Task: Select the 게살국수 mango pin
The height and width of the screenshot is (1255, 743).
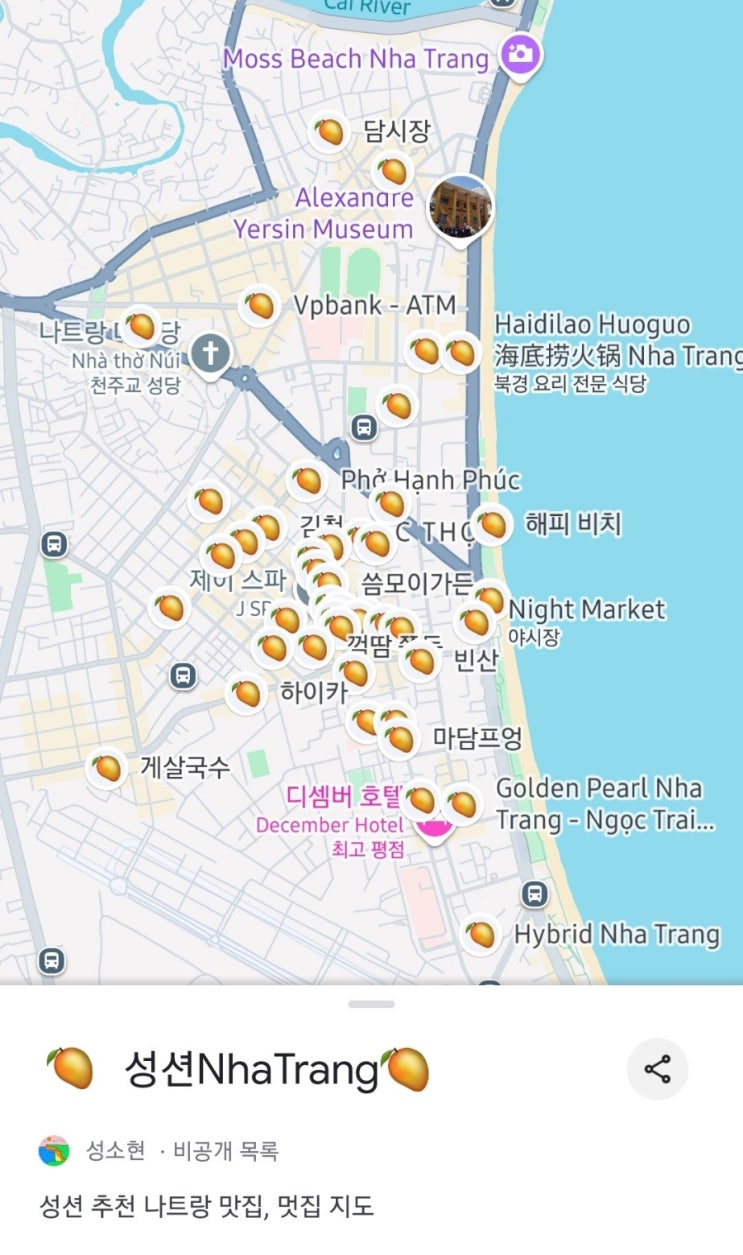Action: [x=106, y=768]
